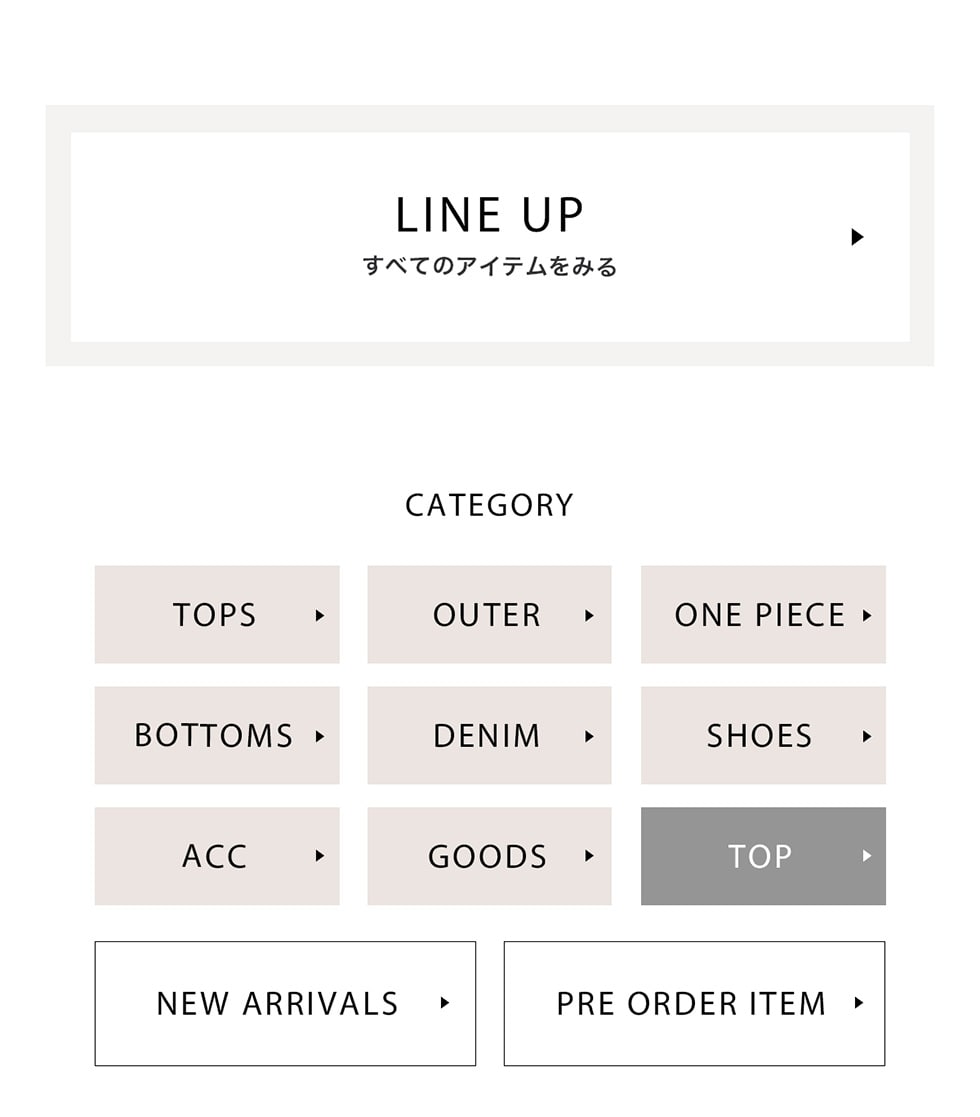The image size is (980, 1117).
Task: Open the LINE UP all items banner
Action: [x=490, y=237]
